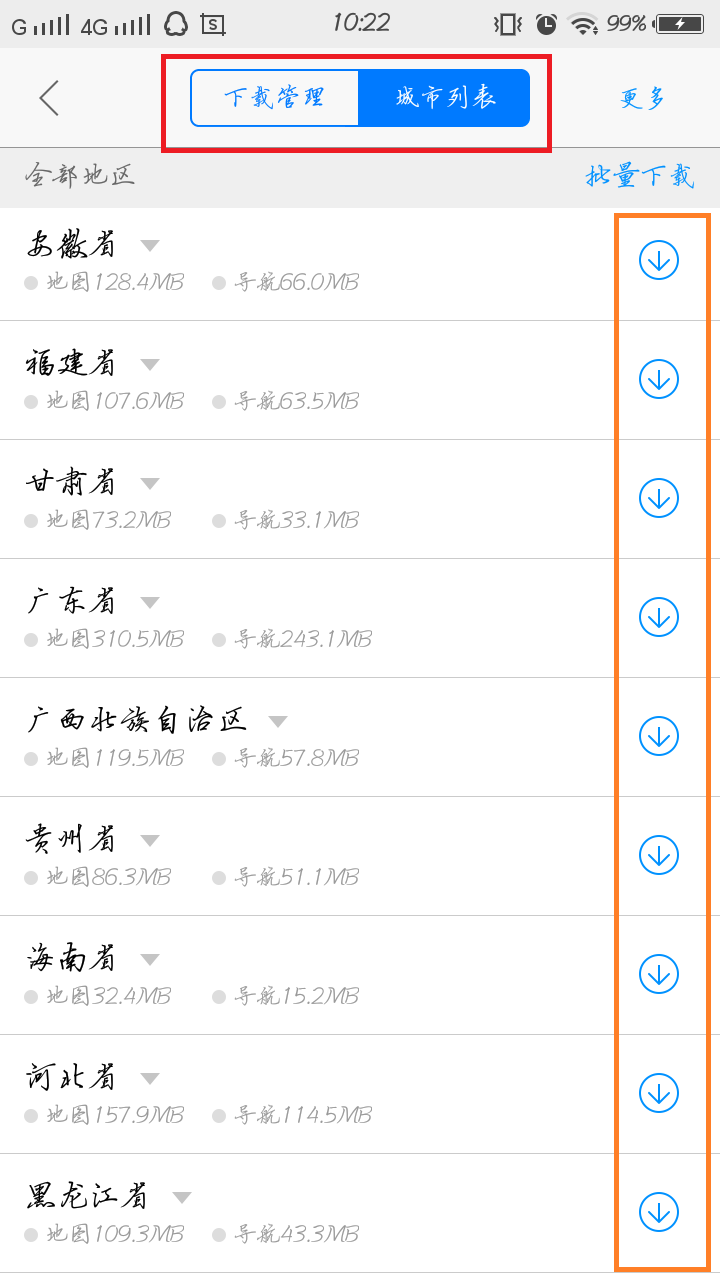Image resolution: width=720 pixels, height=1280 pixels.
Task: Start download for 甘肃省
Action: (659, 499)
